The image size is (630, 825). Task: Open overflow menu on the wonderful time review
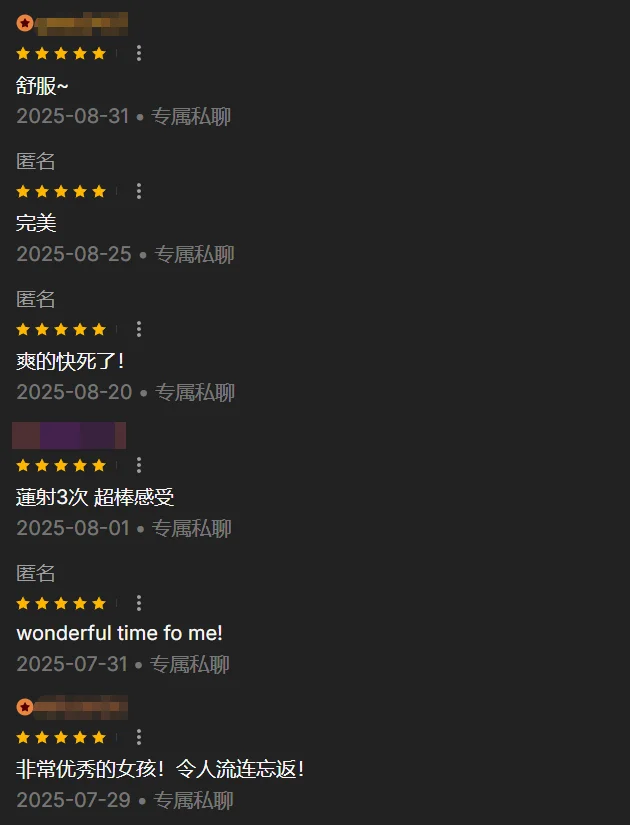[139, 603]
